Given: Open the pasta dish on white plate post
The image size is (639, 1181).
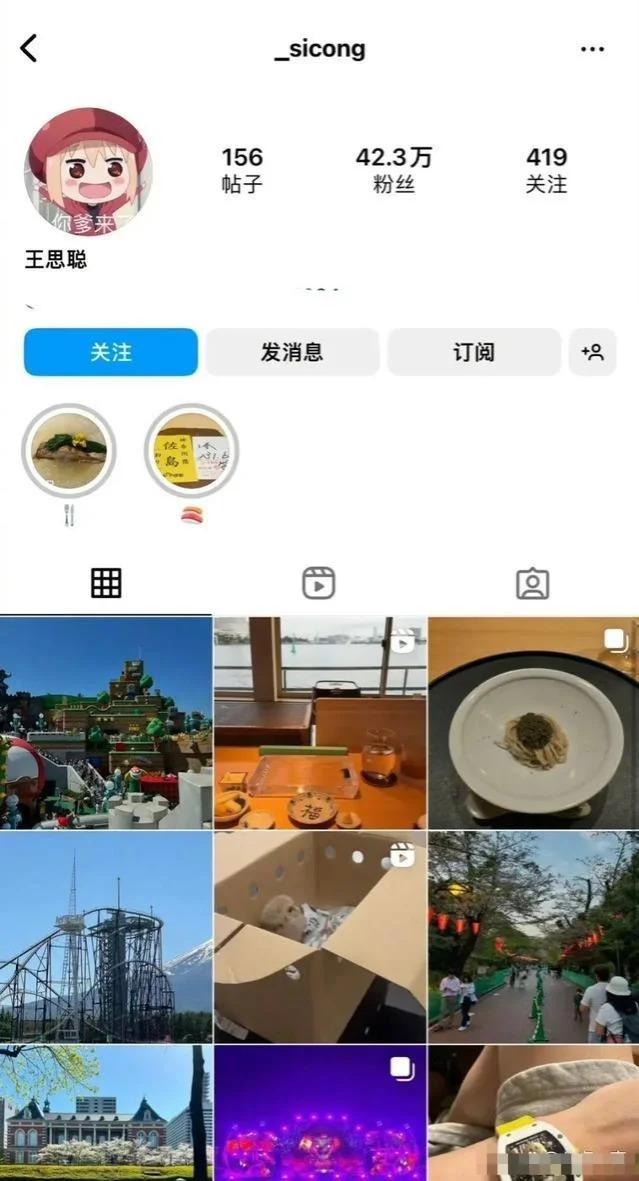Looking at the screenshot, I should pos(533,722).
